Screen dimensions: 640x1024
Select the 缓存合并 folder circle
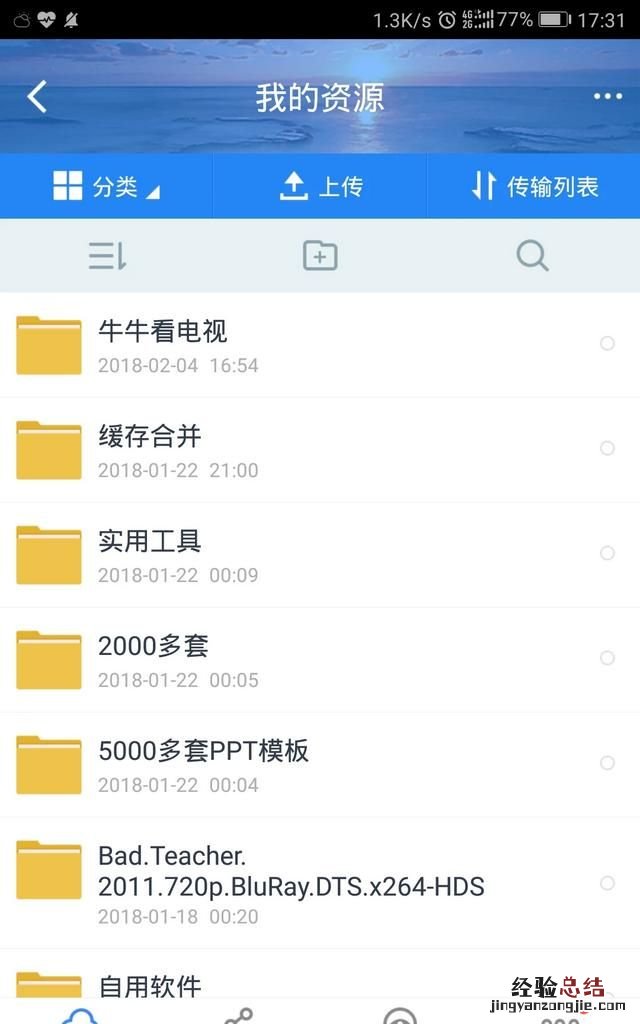pyautogui.click(x=607, y=449)
